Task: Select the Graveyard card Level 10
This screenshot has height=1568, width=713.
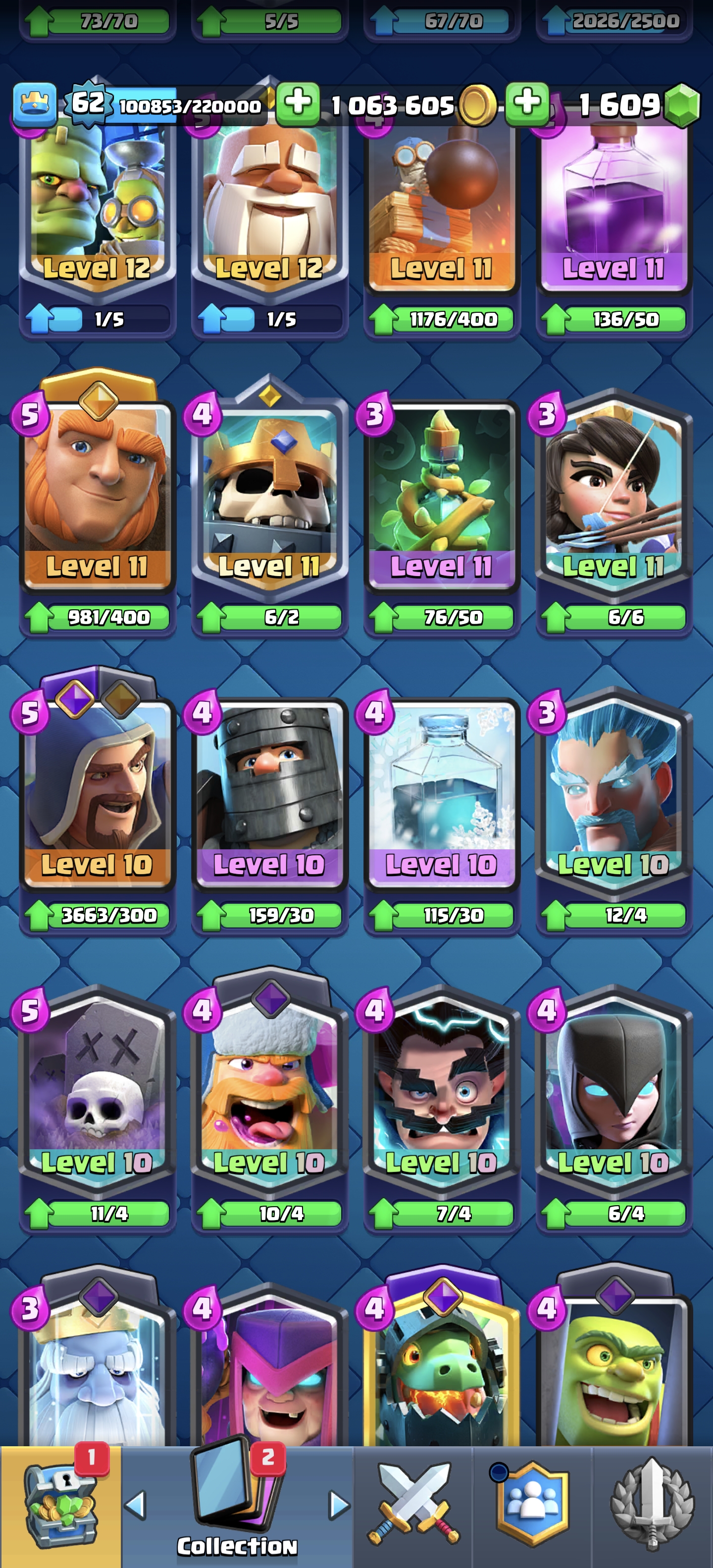Action: [x=98, y=1089]
